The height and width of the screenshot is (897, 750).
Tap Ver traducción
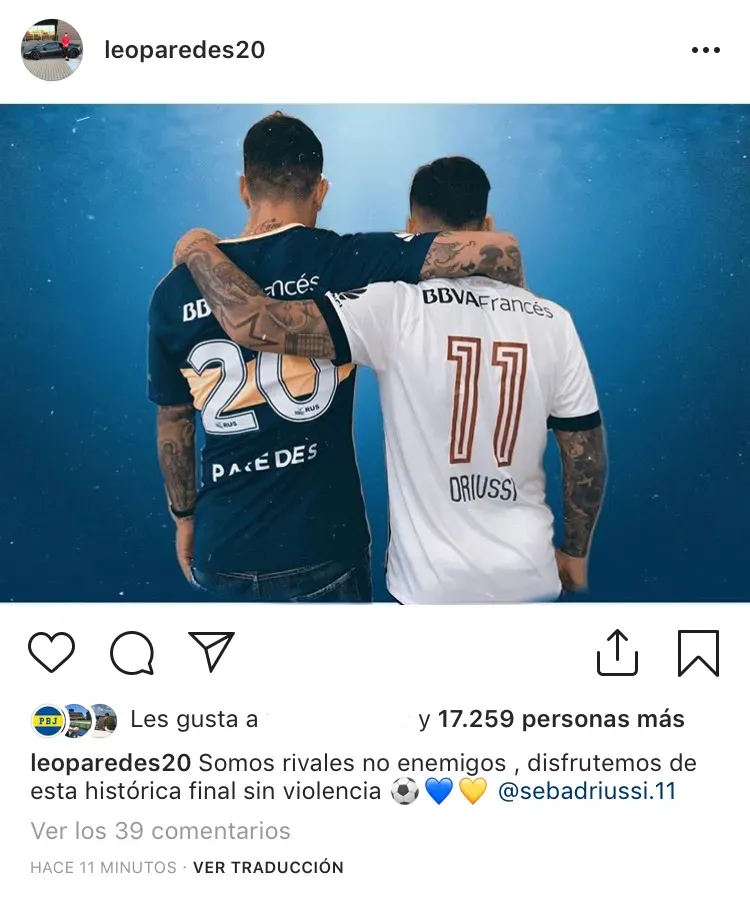[268, 868]
